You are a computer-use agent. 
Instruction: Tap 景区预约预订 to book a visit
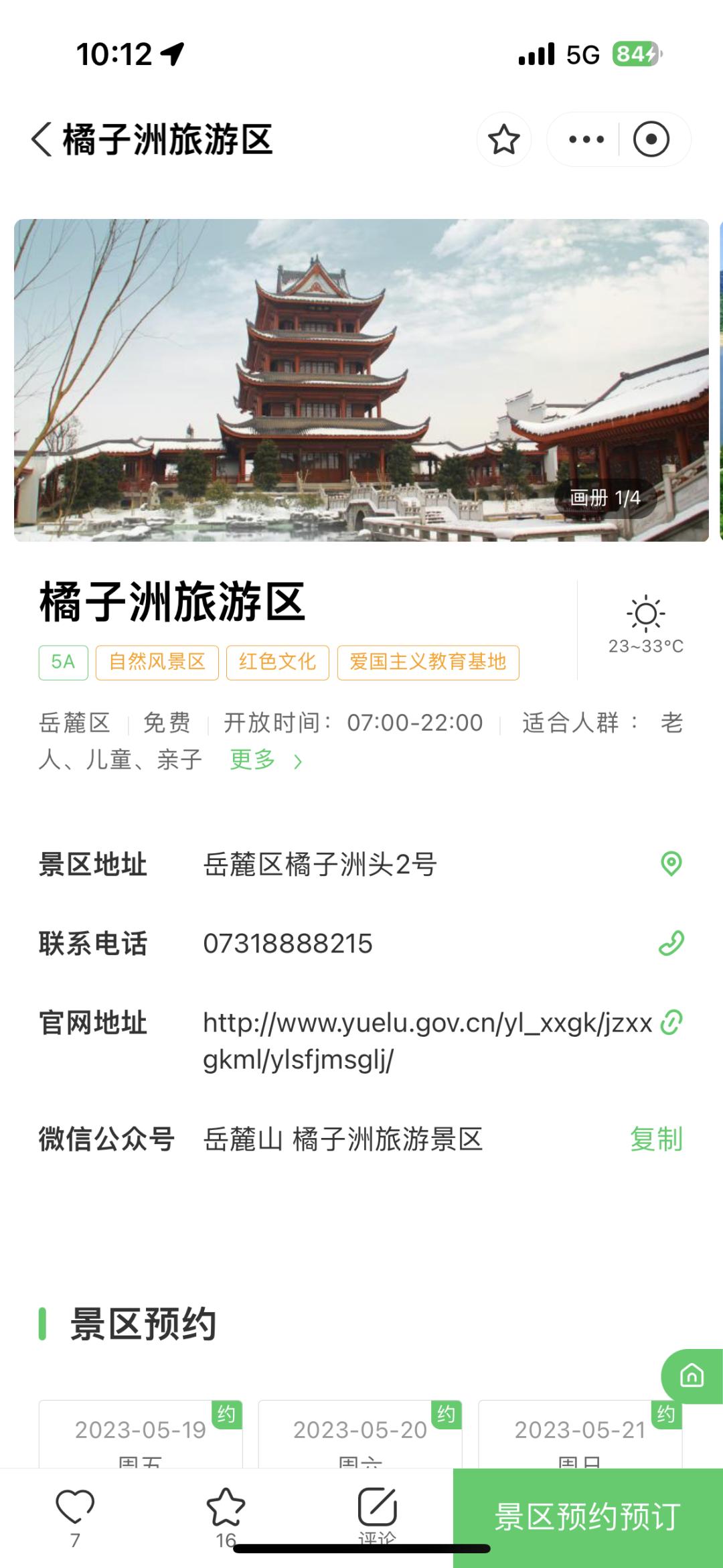pyautogui.click(x=588, y=1517)
